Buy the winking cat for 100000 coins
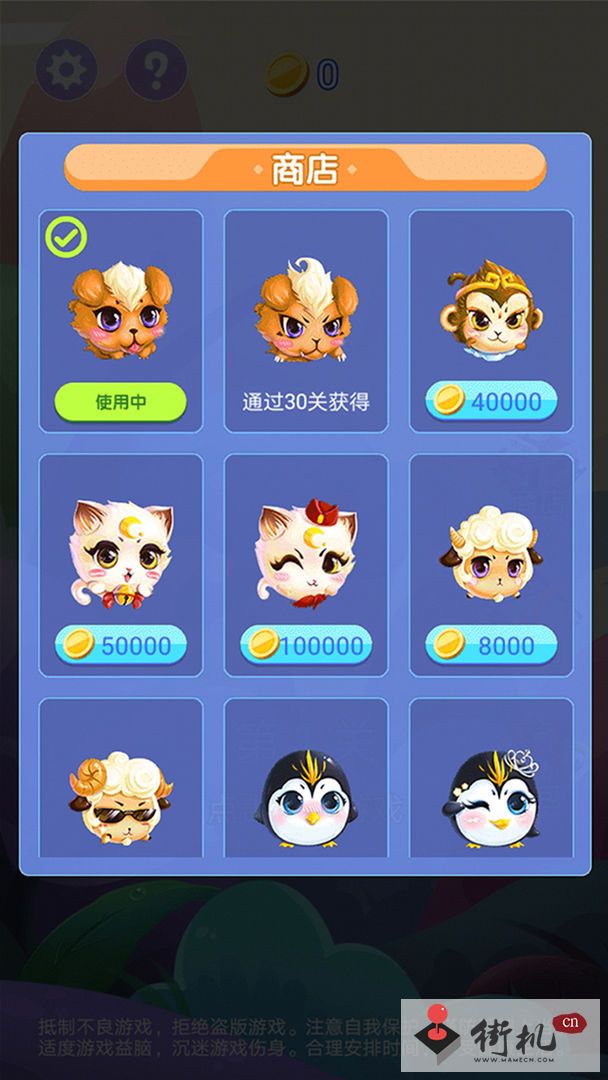The image size is (608, 1080). 306,645
